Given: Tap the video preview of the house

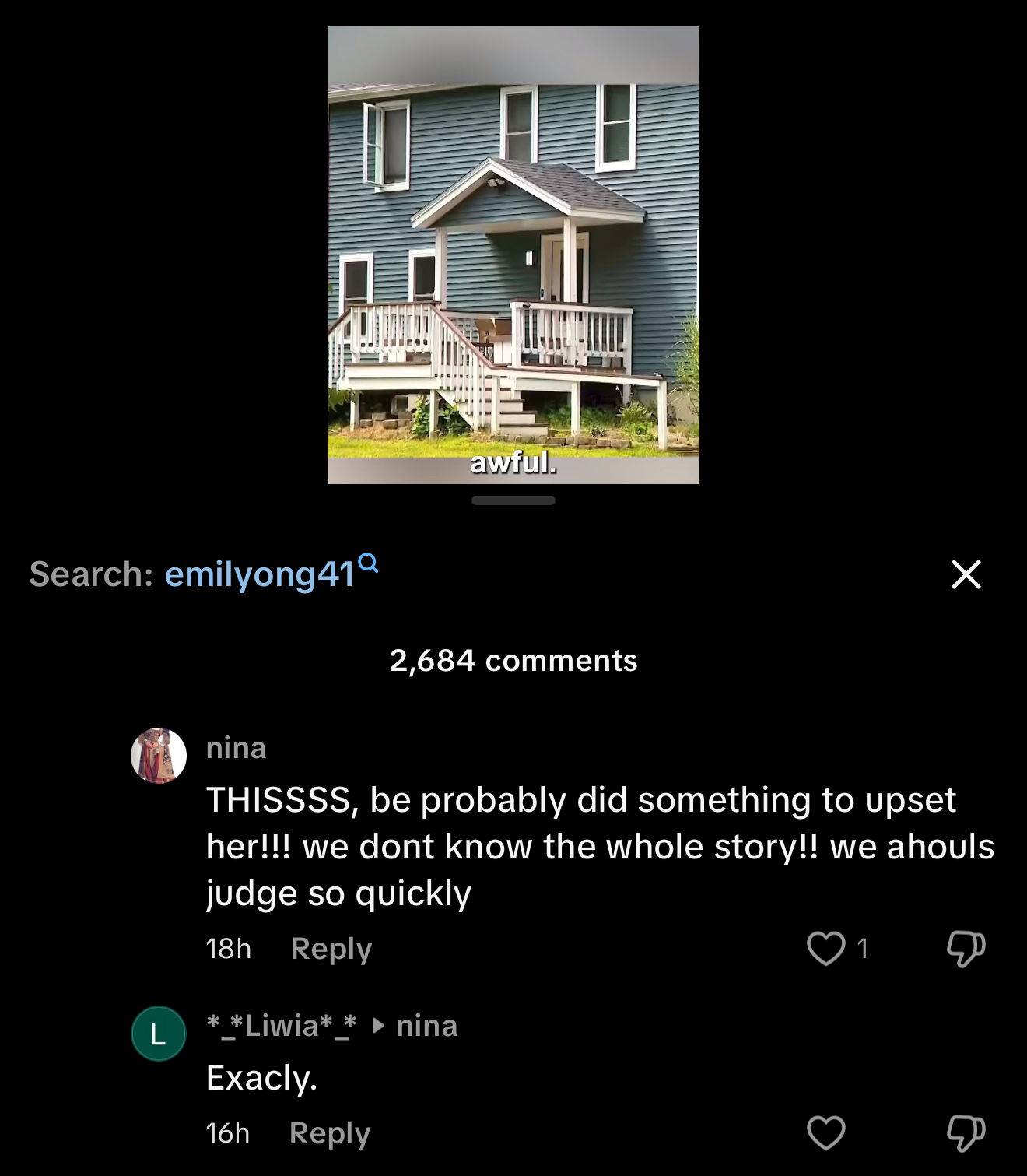Looking at the screenshot, I should click(513, 255).
